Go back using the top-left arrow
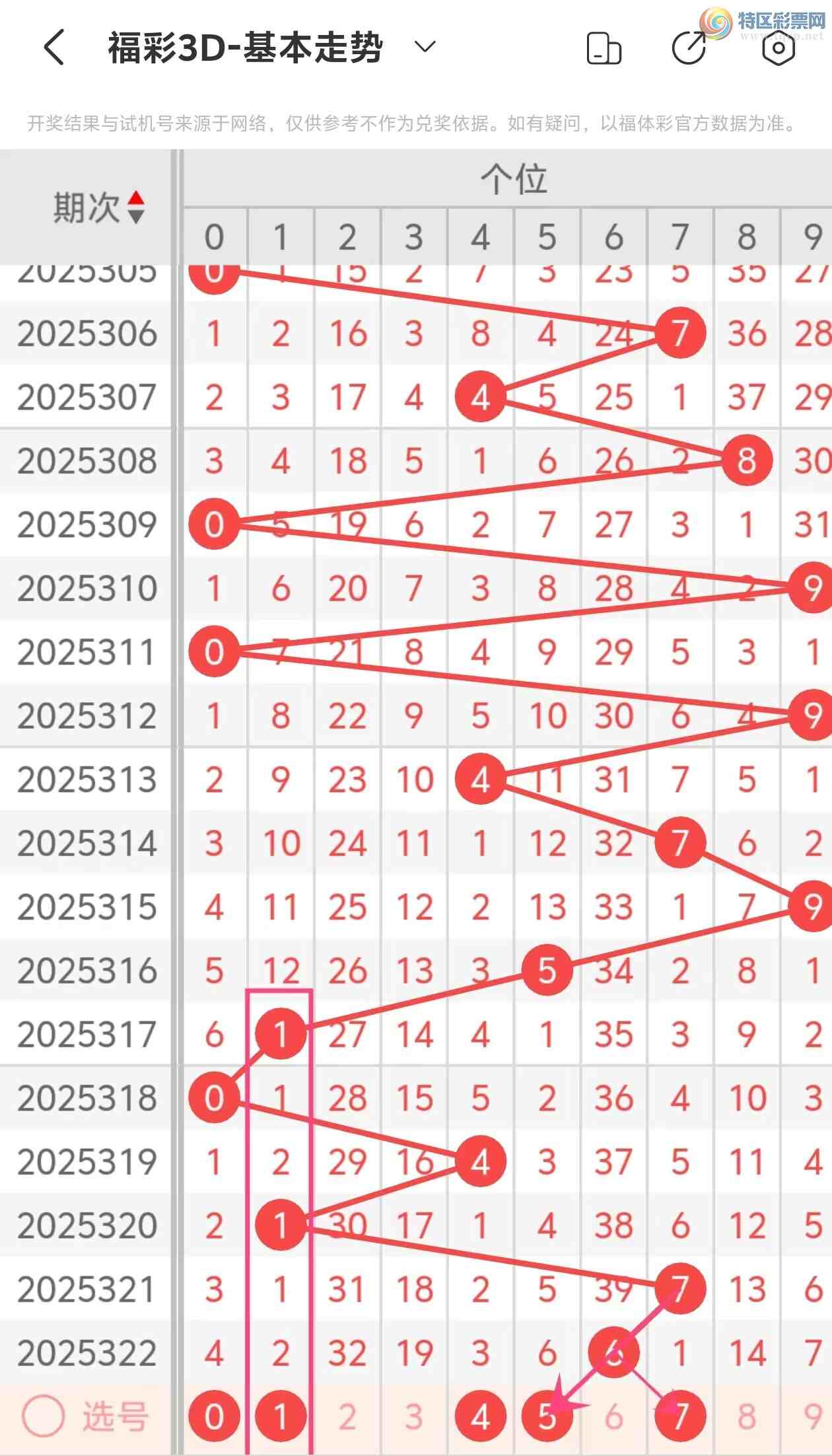Image resolution: width=832 pixels, height=1456 pixels. (54, 48)
